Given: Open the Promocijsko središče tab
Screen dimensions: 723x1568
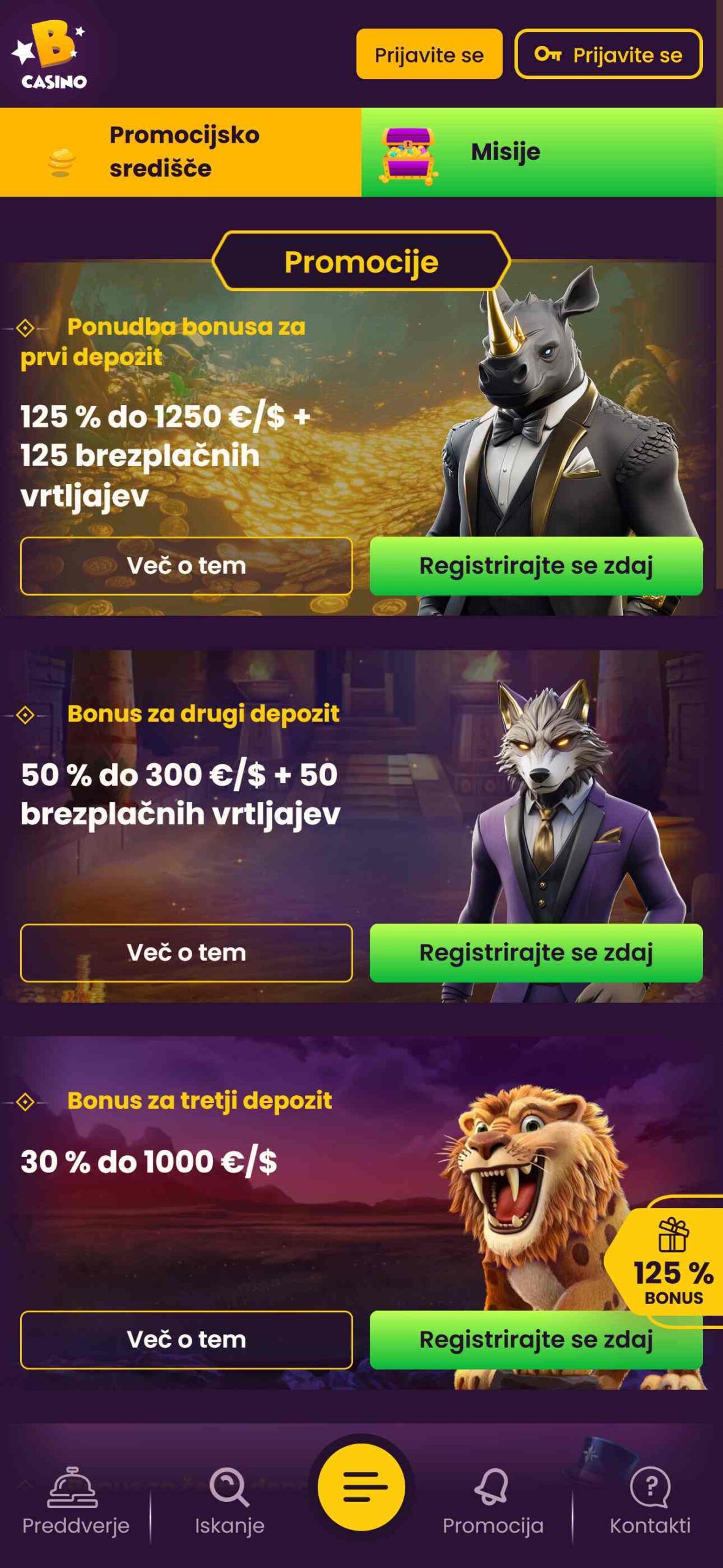Looking at the screenshot, I should point(181,152).
